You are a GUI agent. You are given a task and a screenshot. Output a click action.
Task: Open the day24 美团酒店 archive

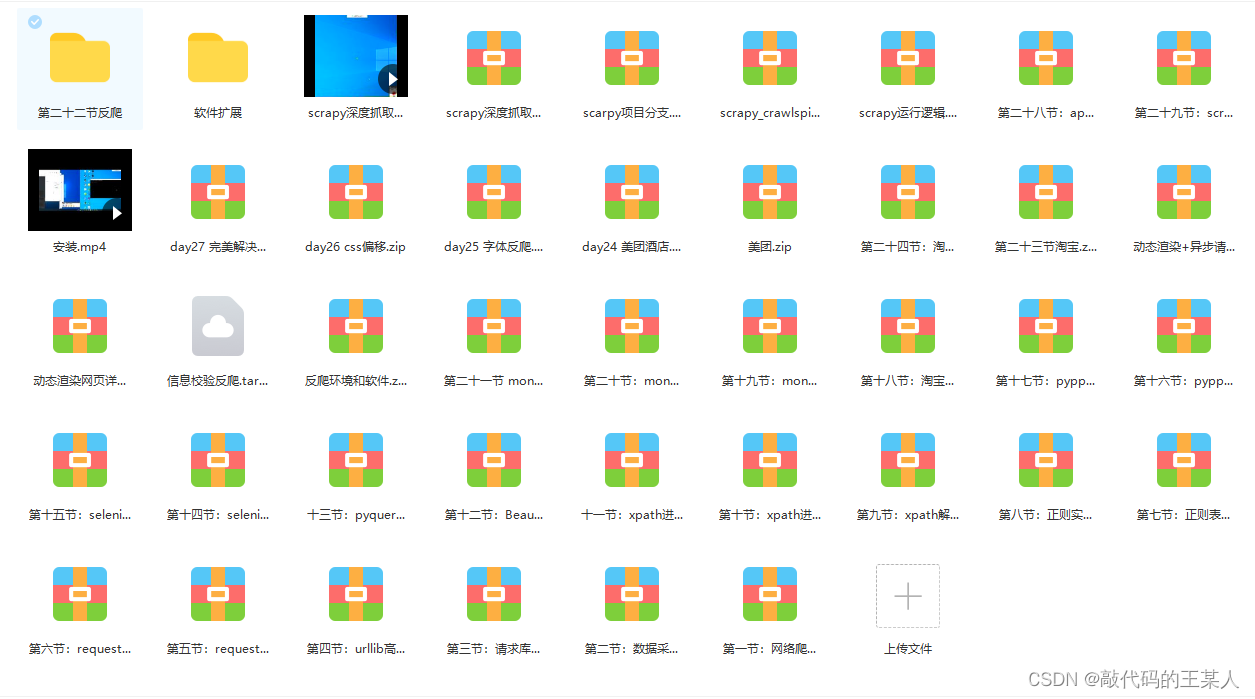(632, 192)
